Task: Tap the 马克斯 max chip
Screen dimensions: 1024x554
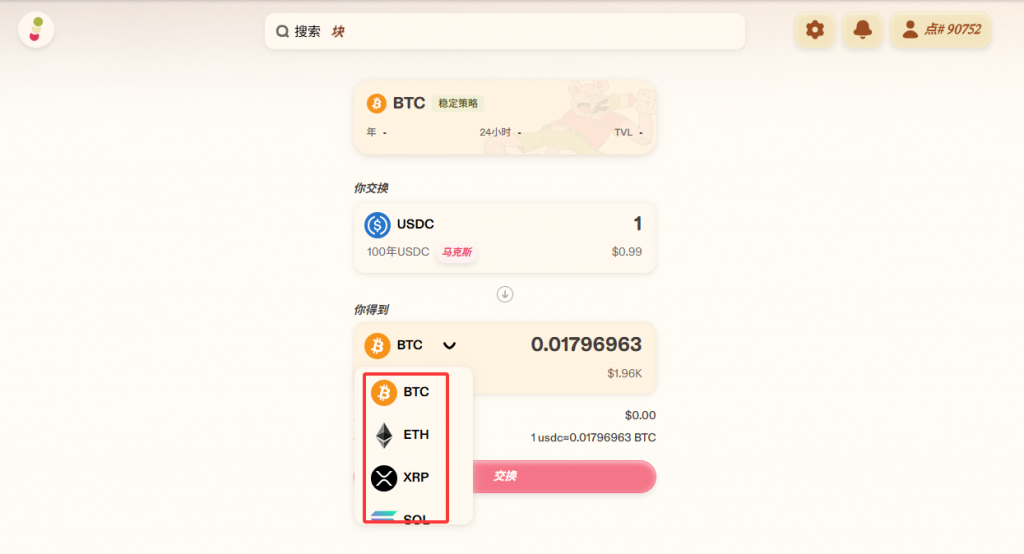Action: coord(456,252)
